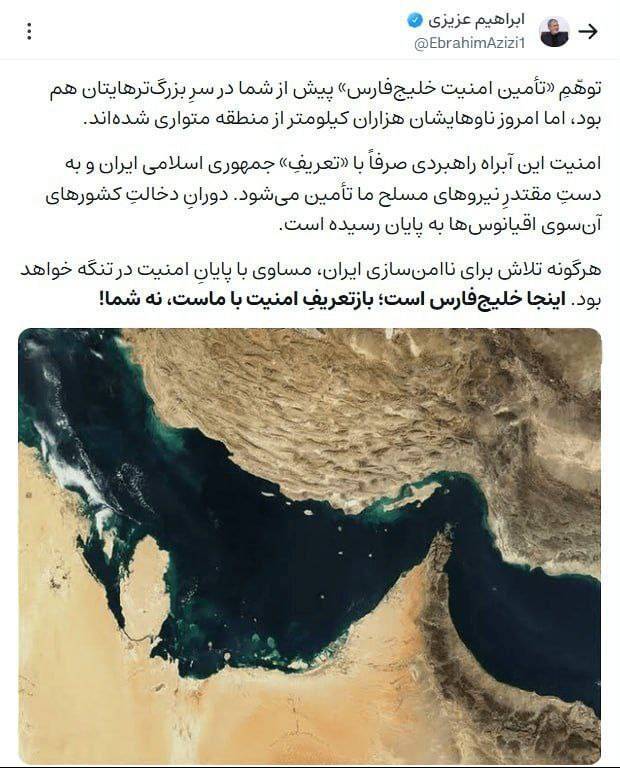Open the author's profile picture
Image resolution: width=620 pixels, height=768 pixels.
[x=553, y=31]
